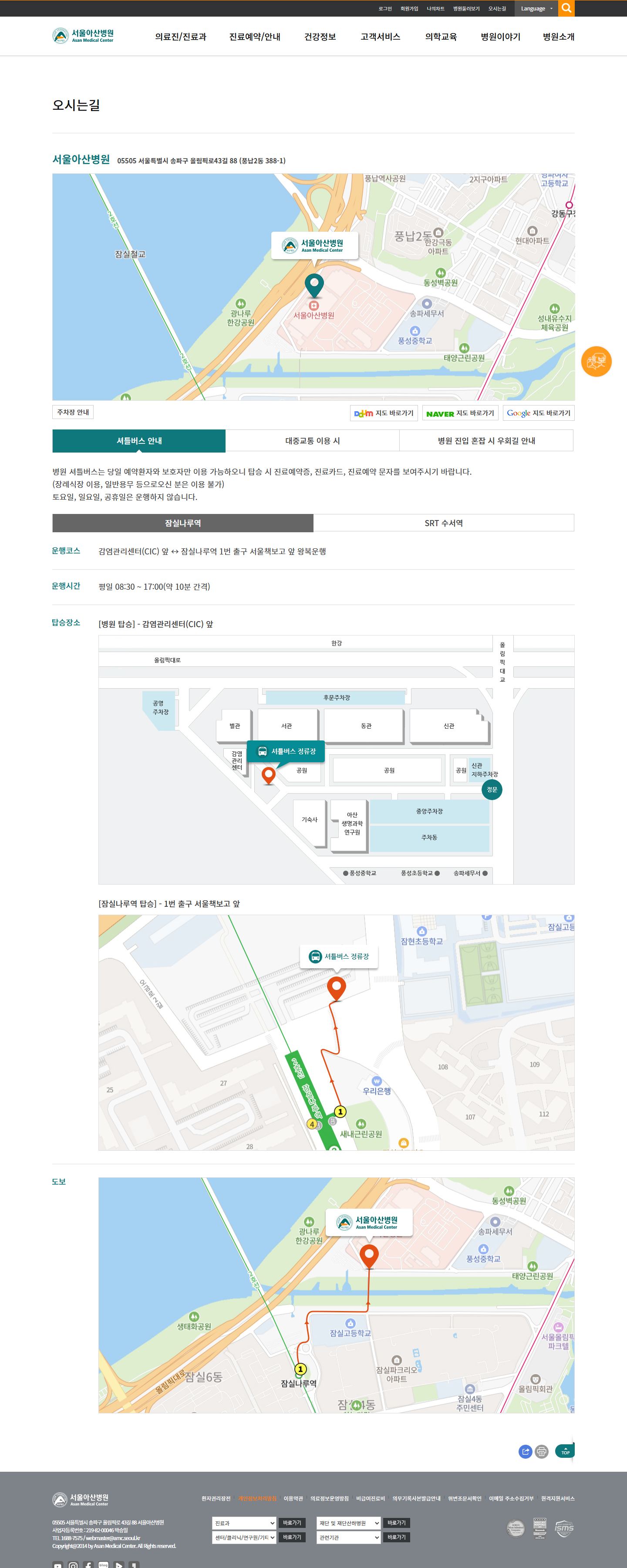
Task: Select the 잠실나루역 tab
Action: (x=182, y=523)
